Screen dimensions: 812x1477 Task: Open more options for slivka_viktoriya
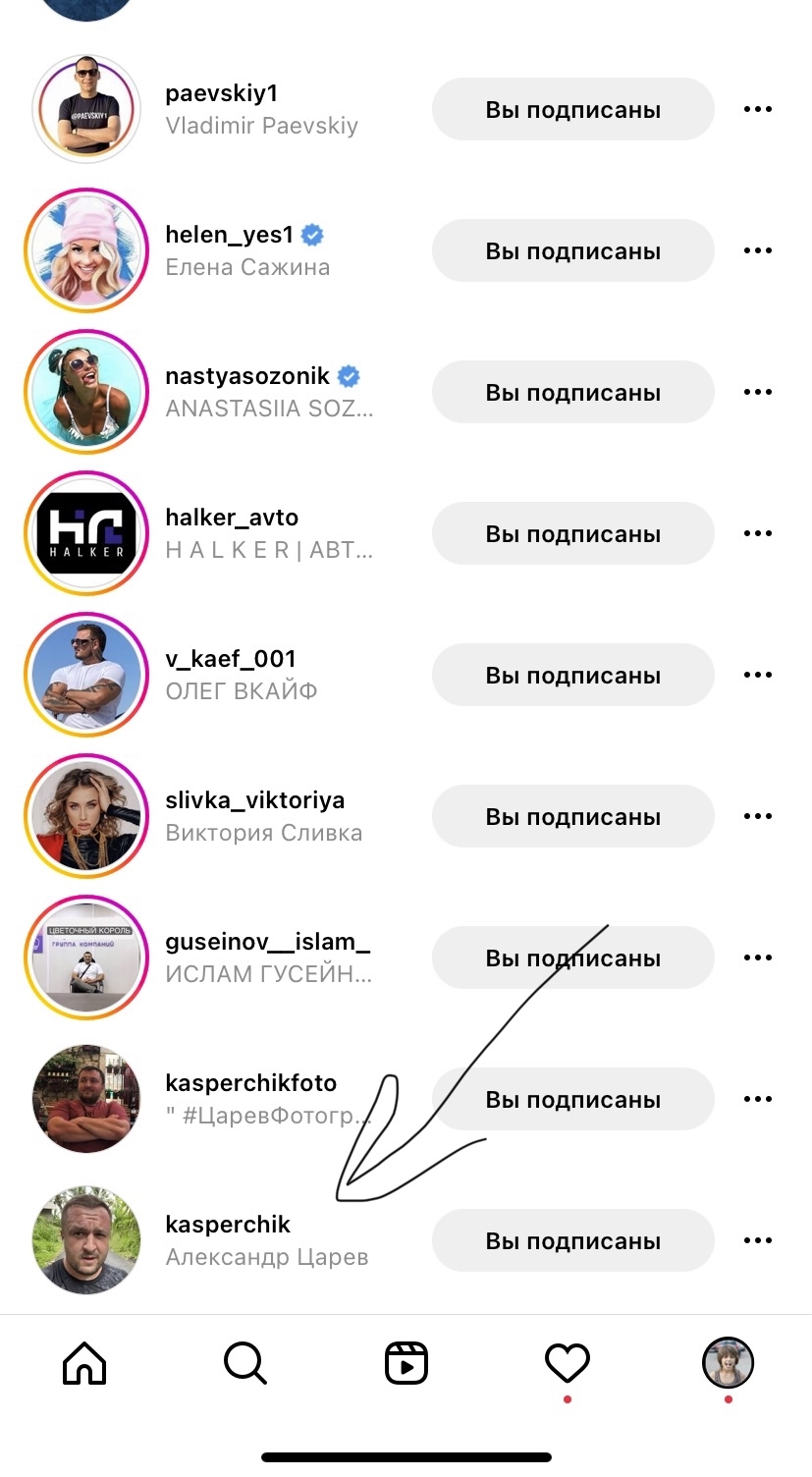[x=757, y=817]
